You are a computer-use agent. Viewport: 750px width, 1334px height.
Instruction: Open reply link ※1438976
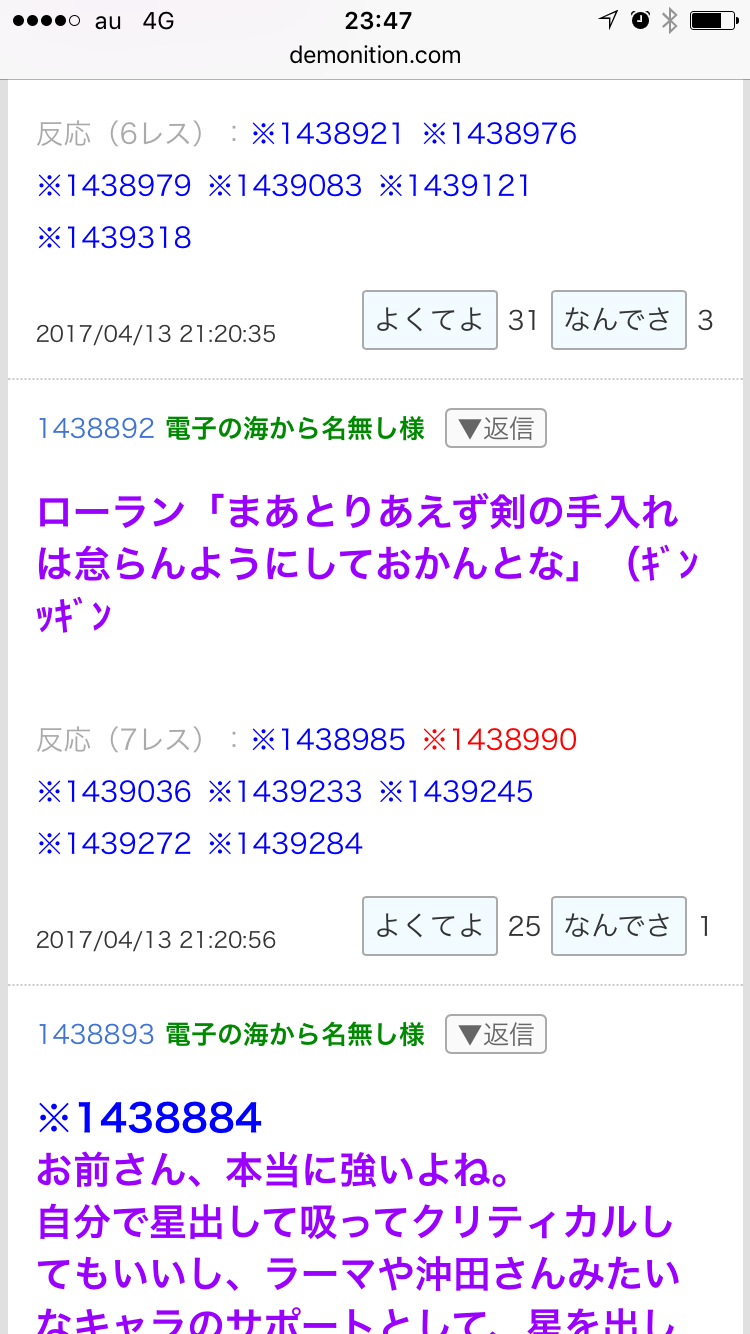coord(499,134)
